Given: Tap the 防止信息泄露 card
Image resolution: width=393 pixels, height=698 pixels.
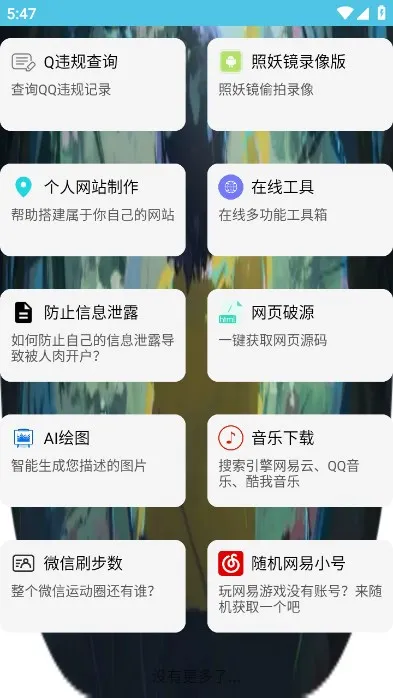Looking at the screenshot, I should point(93,336).
